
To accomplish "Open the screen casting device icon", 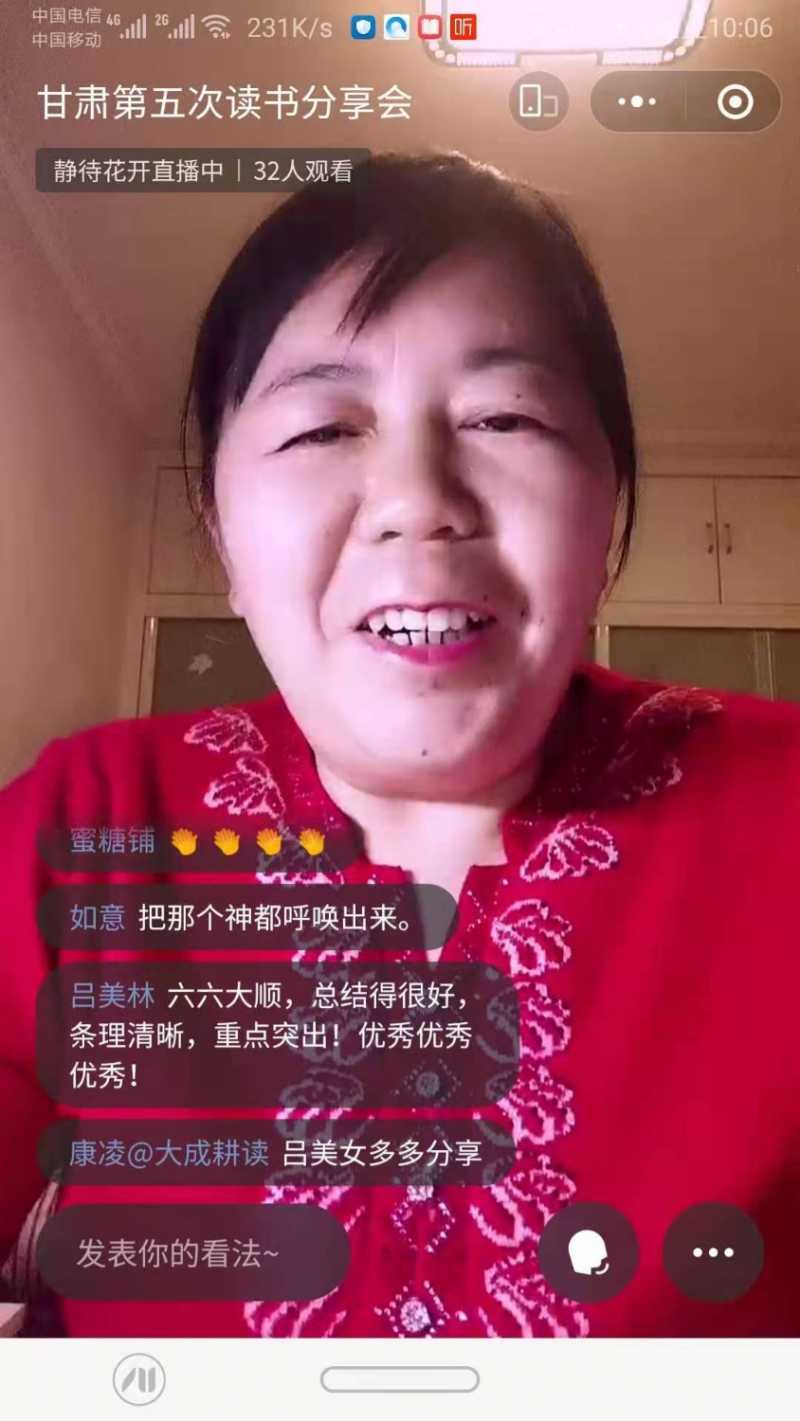I will [539, 101].
